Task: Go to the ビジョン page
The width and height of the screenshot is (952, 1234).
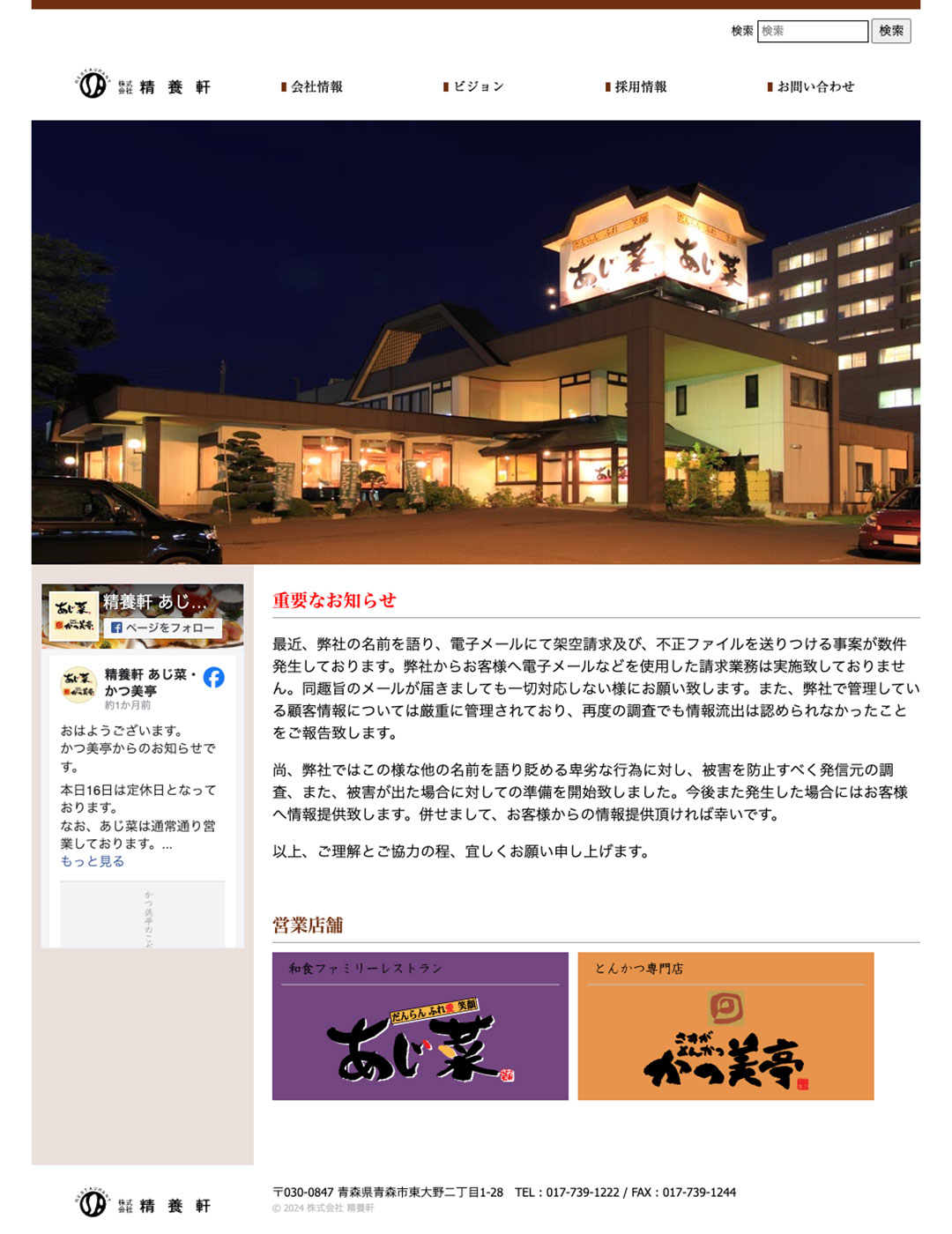Action: [479, 86]
